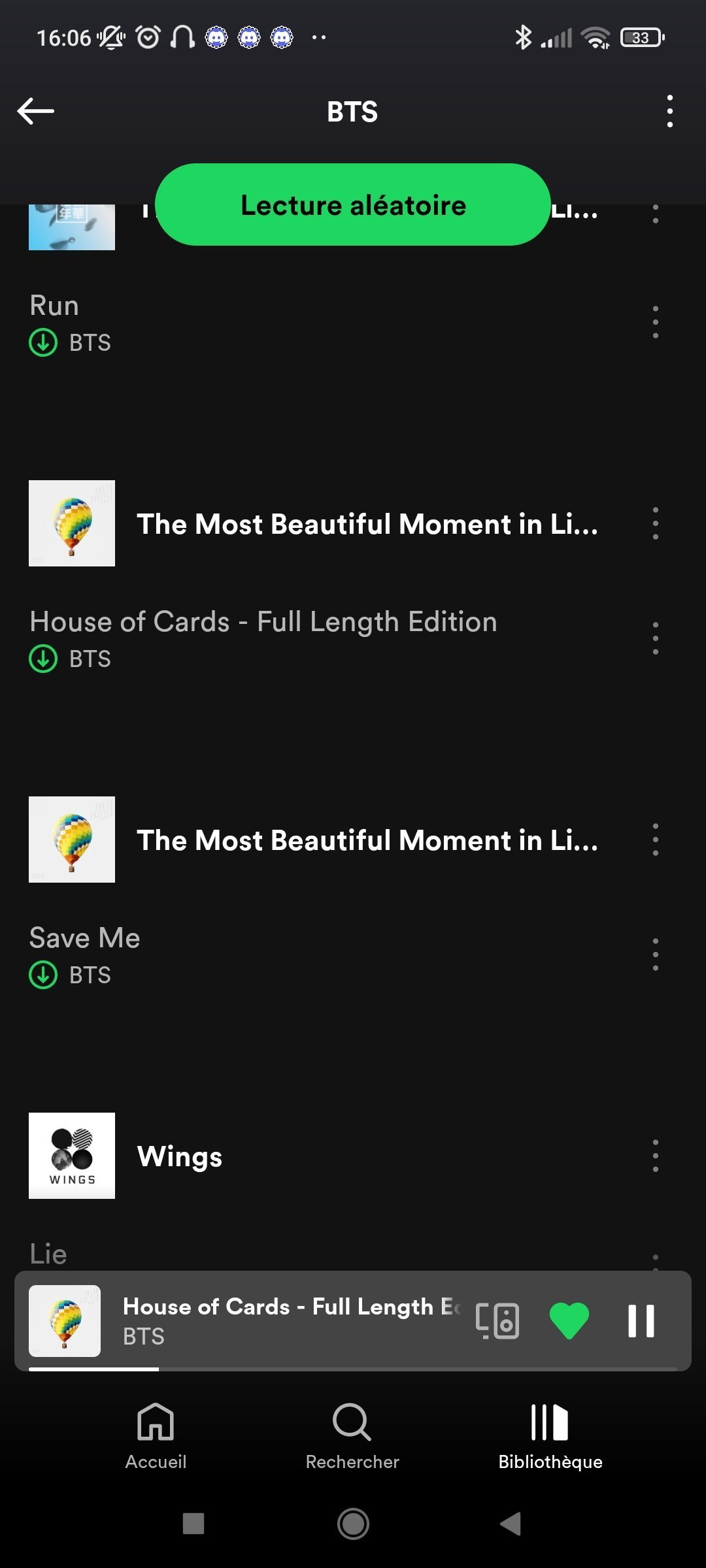706x1568 pixels.
Task: Play the song Save Me
Action: [261, 954]
